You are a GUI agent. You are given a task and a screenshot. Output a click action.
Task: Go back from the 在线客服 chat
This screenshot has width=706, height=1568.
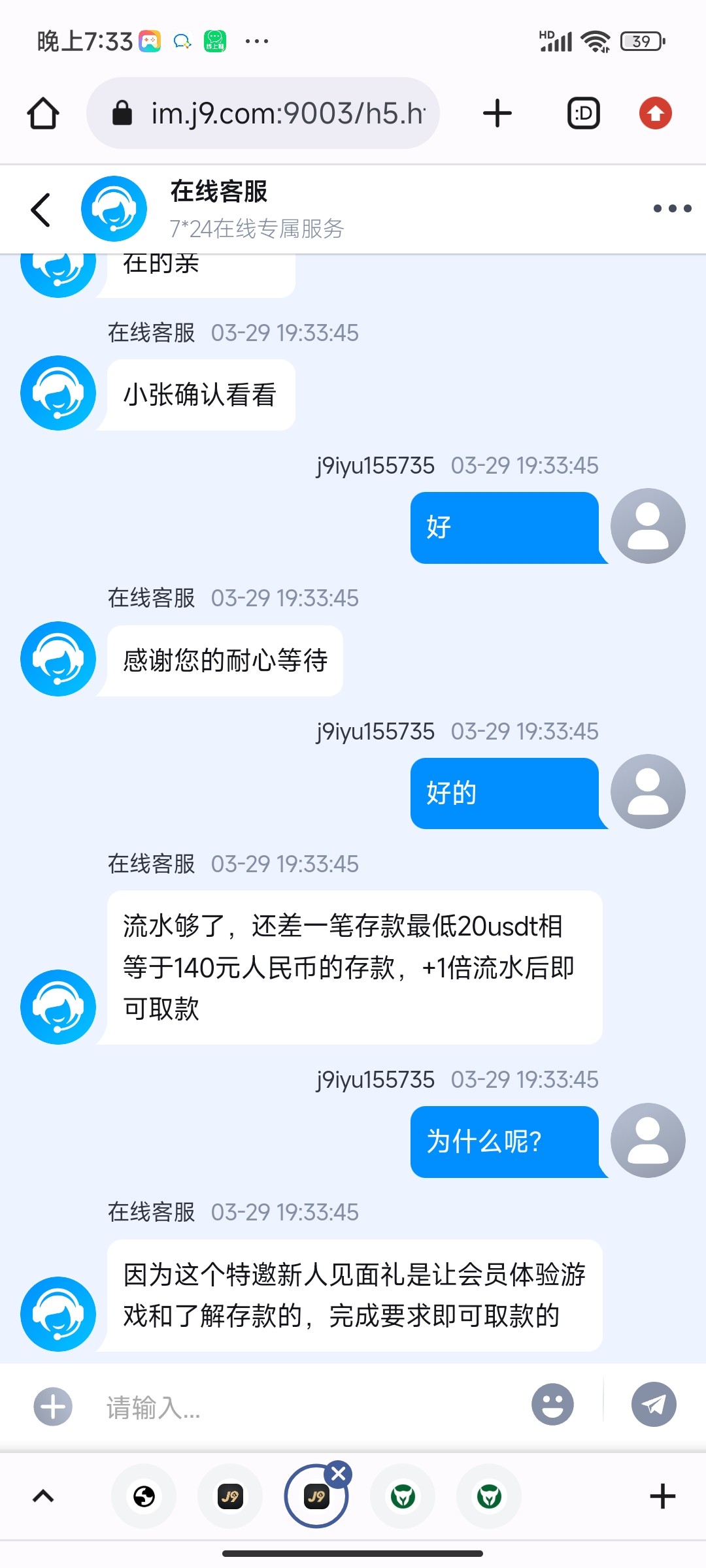(41, 210)
